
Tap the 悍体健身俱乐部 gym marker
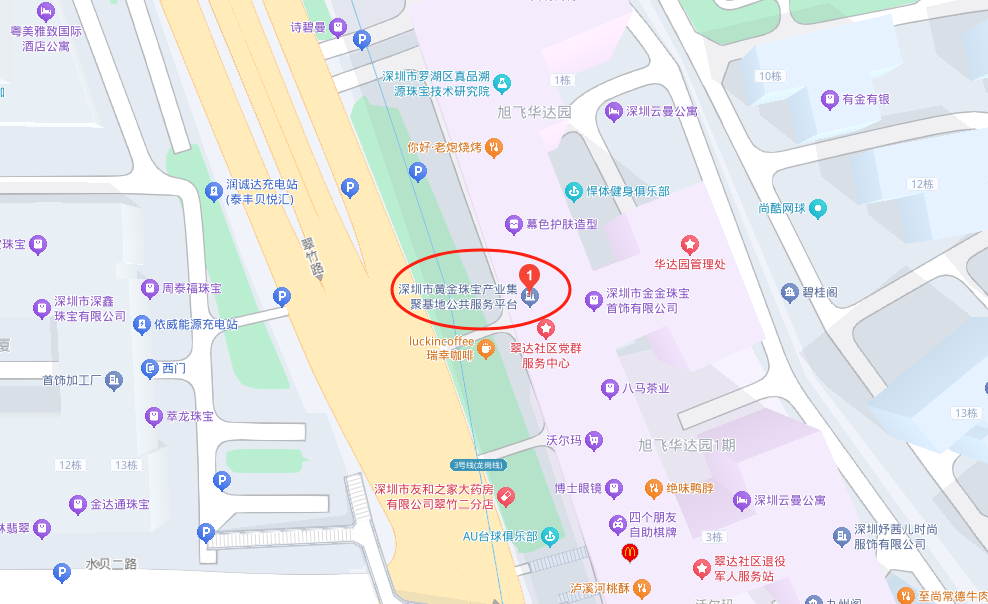(x=574, y=190)
